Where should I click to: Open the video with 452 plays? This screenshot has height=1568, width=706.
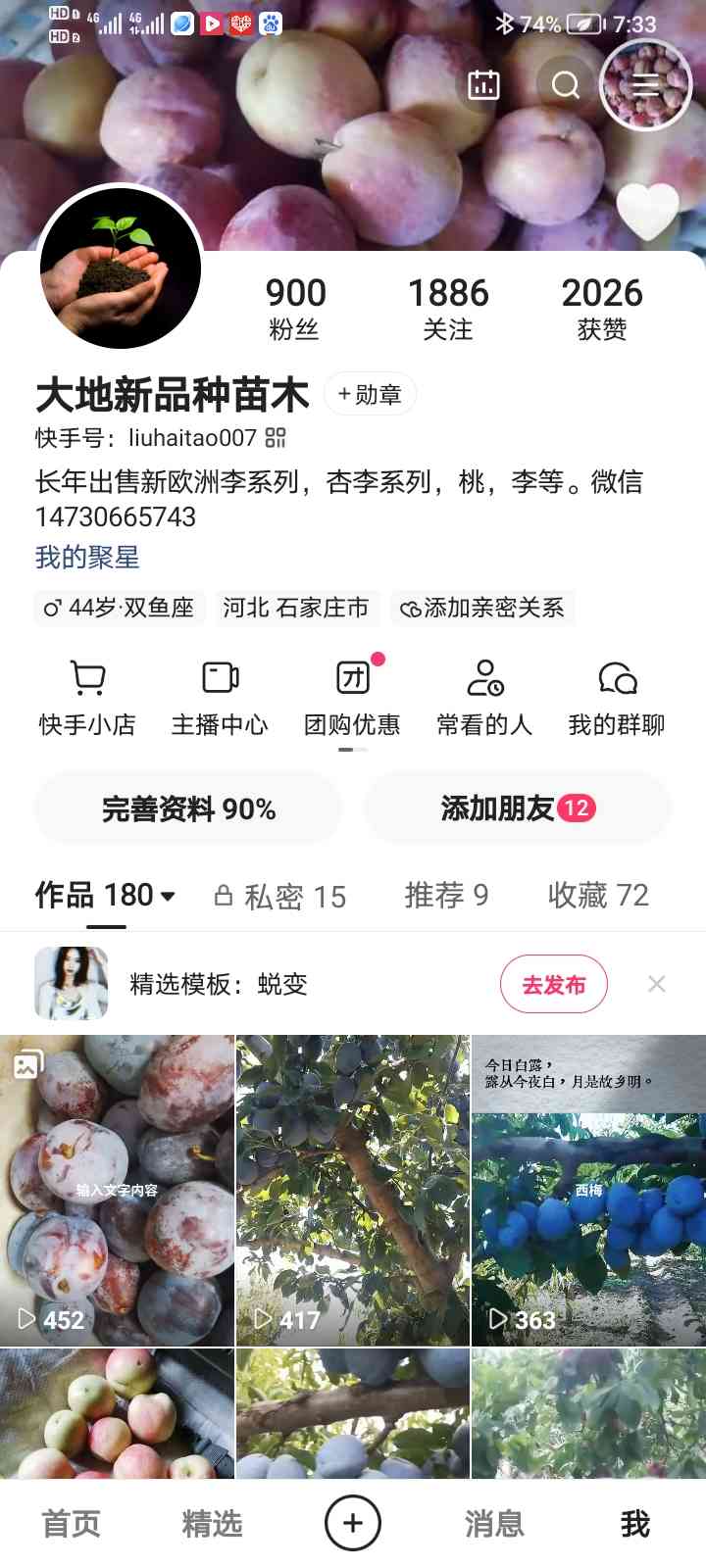point(117,1190)
